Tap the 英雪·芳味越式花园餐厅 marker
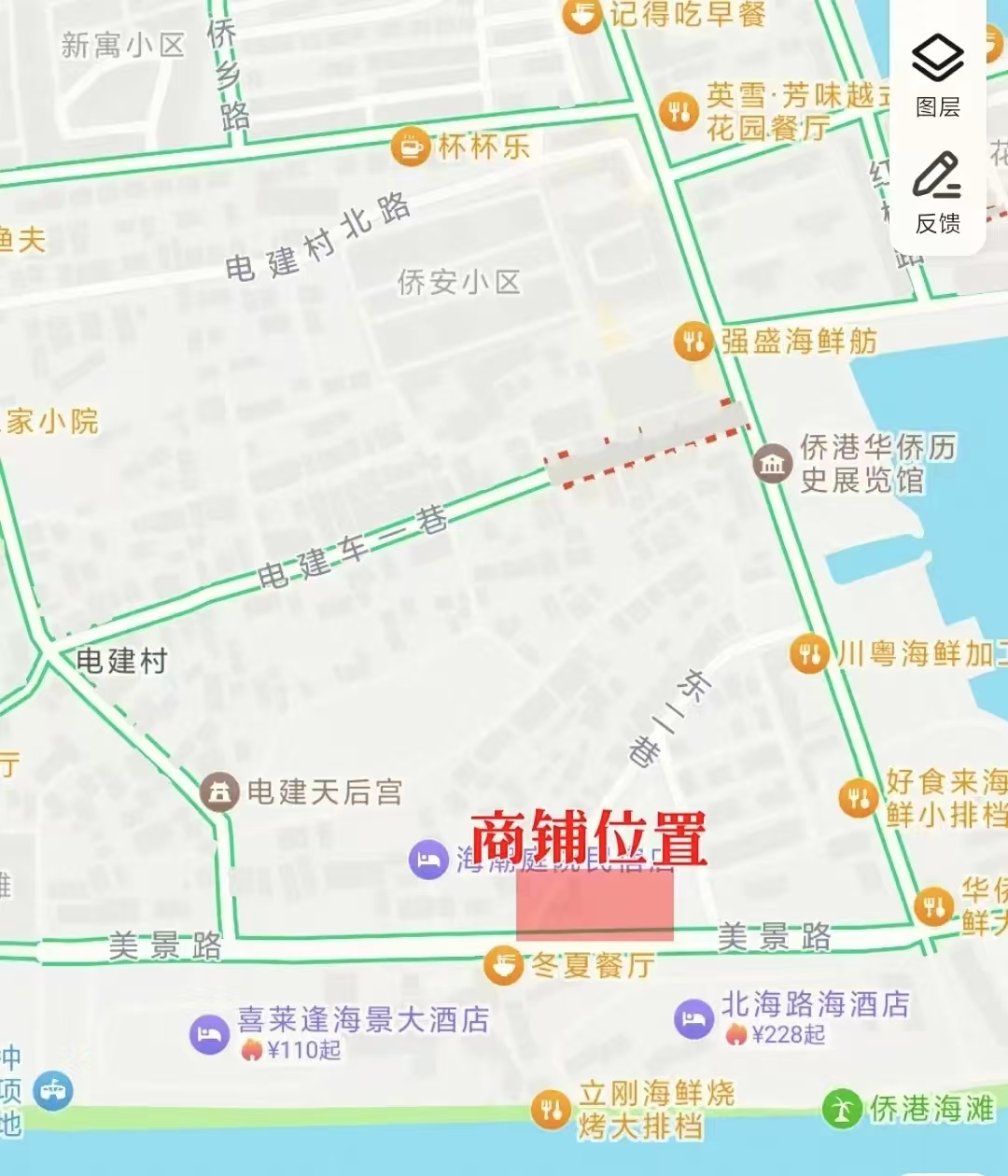1008x1176 pixels. coord(679,111)
